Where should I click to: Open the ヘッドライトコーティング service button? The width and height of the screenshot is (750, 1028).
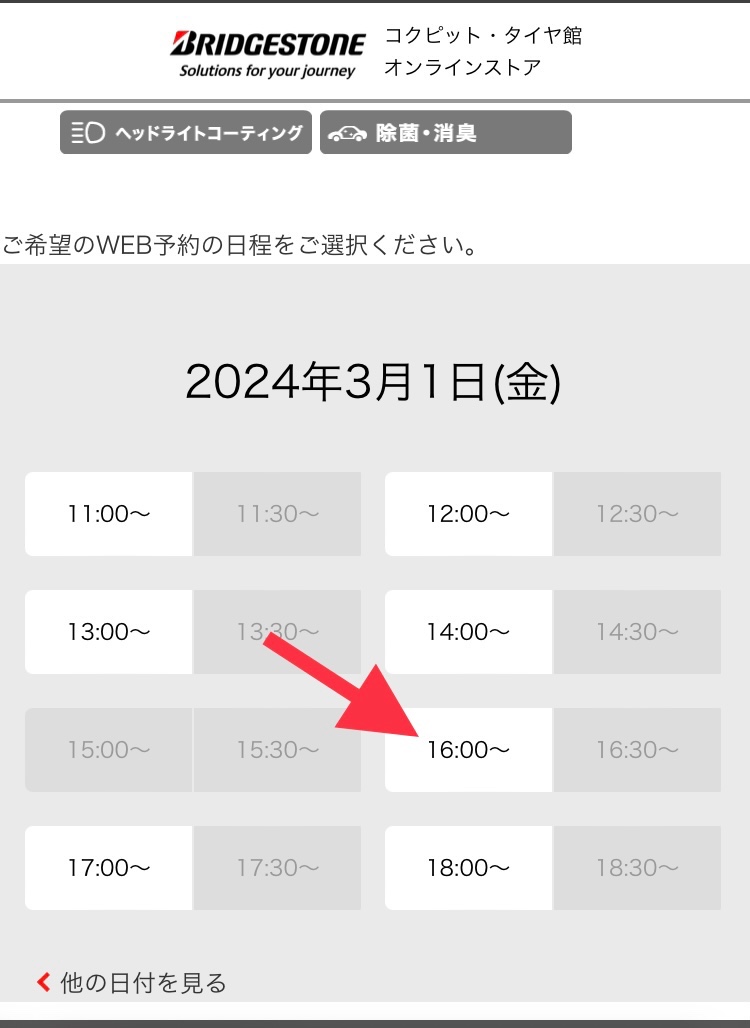point(186,133)
